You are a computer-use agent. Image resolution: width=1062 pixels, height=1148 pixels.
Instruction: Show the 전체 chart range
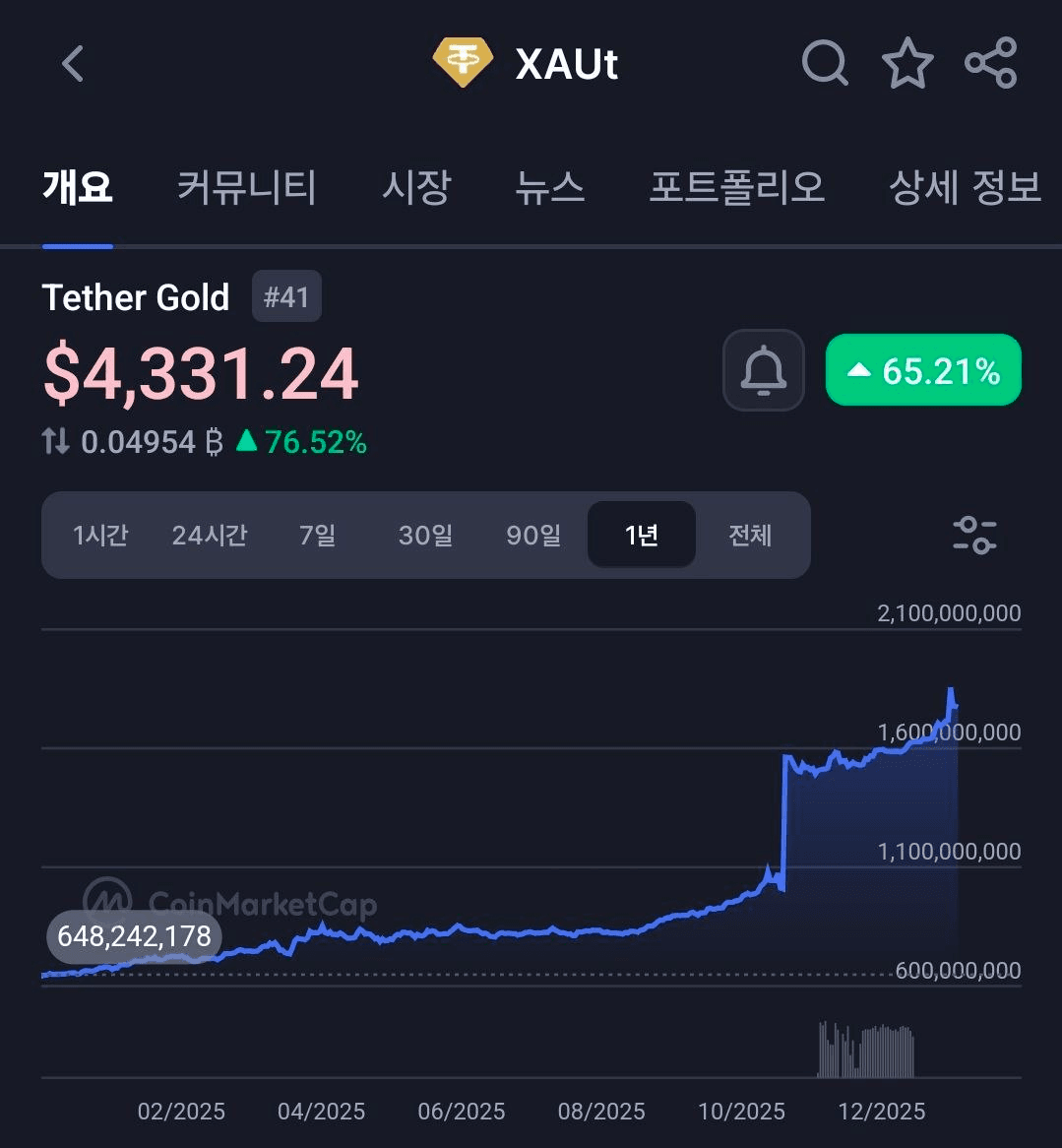point(750,536)
